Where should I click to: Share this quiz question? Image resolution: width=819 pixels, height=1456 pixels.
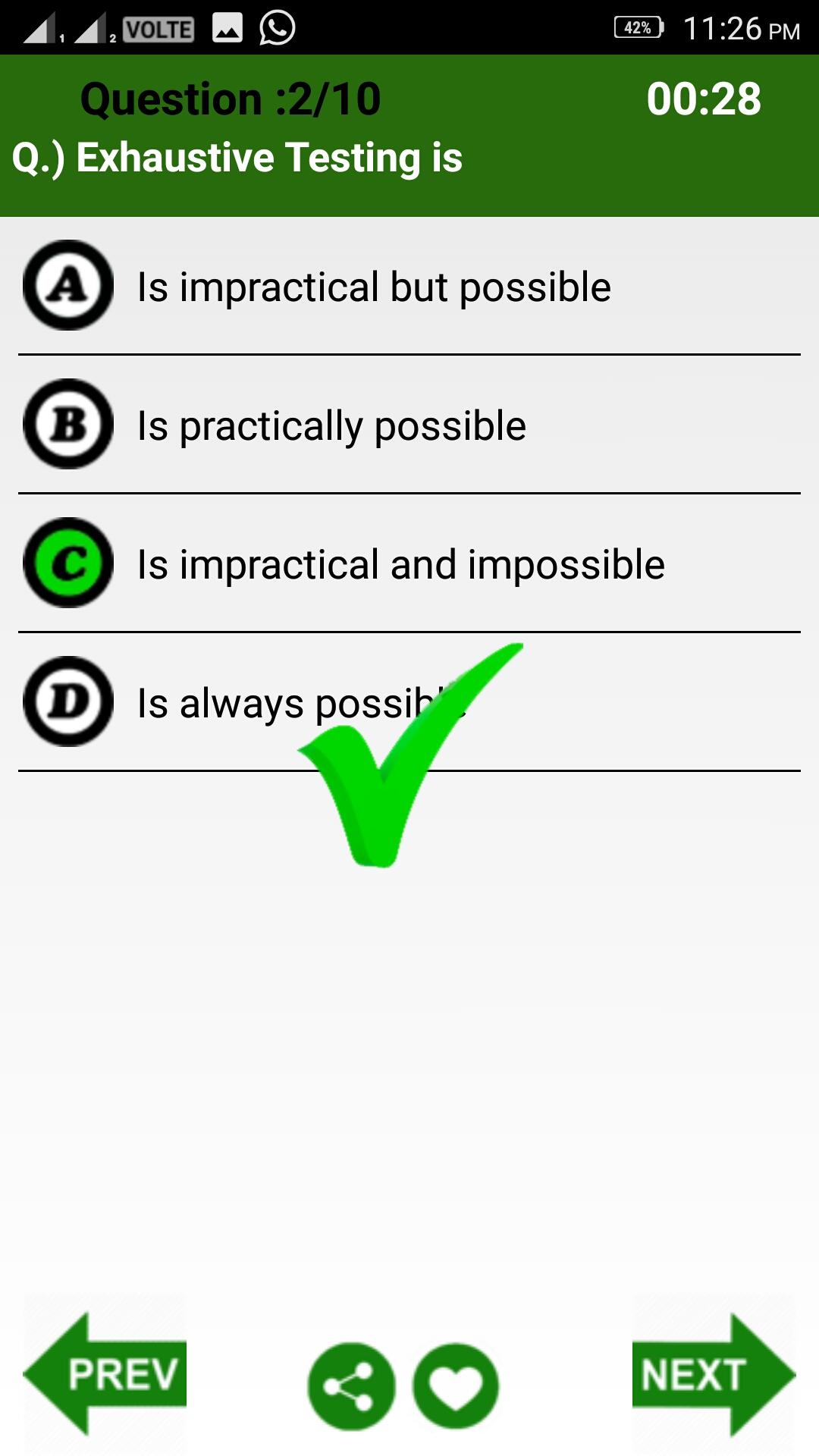click(x=351, y=1386)
